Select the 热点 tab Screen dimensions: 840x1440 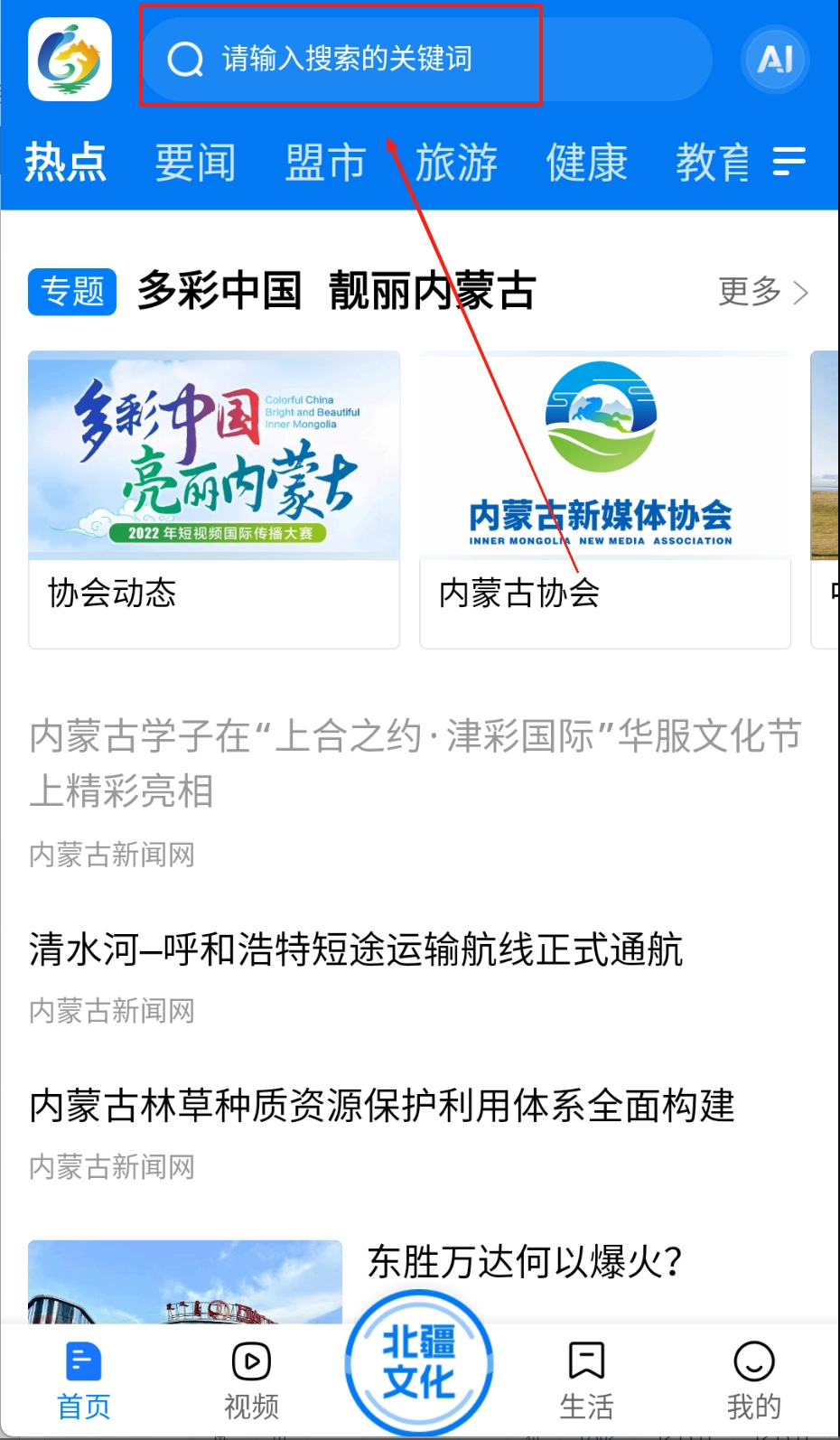[65, 164]
